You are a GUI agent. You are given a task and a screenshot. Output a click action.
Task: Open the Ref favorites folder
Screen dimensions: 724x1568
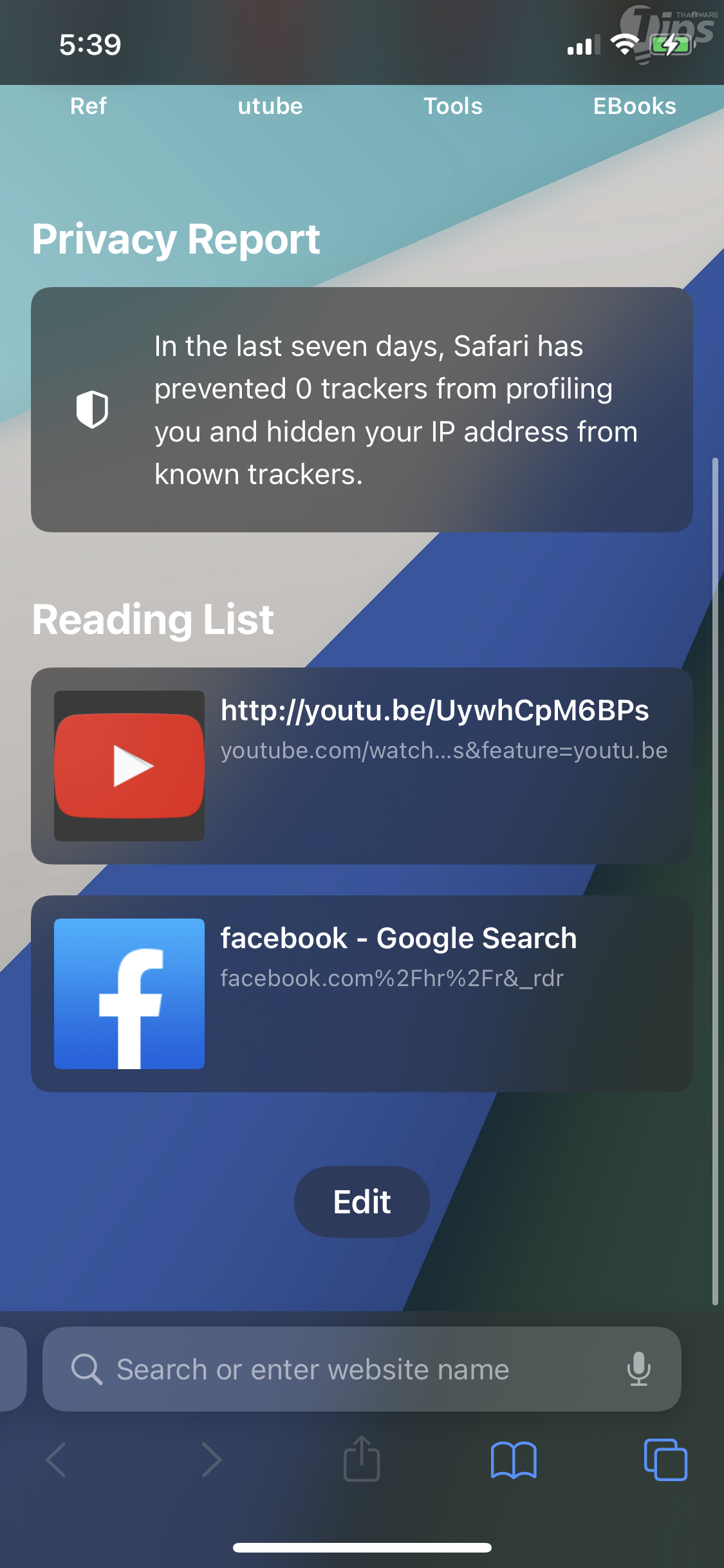click(x=88, y=106)
